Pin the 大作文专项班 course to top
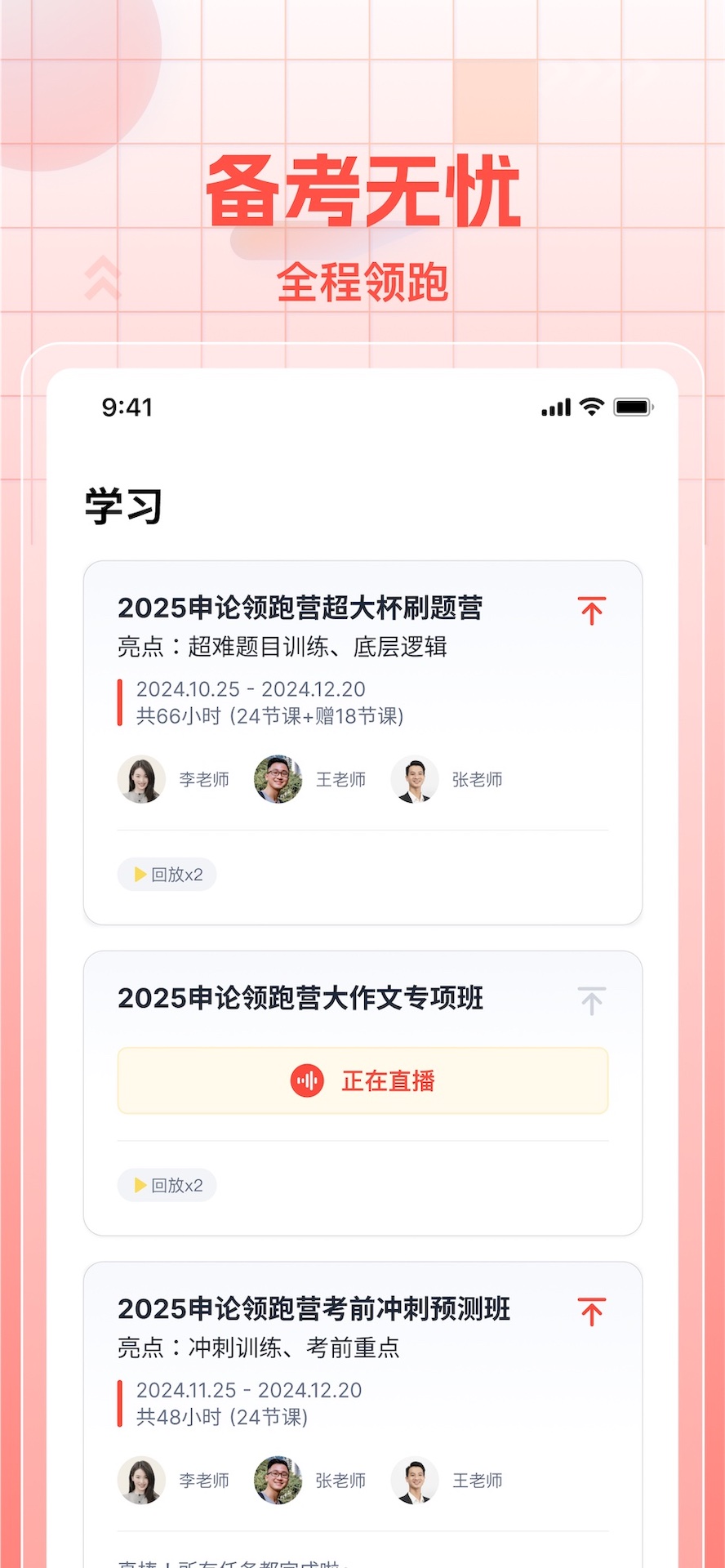Viewport: 725px width, 1568px height. (x=591, y=999)
